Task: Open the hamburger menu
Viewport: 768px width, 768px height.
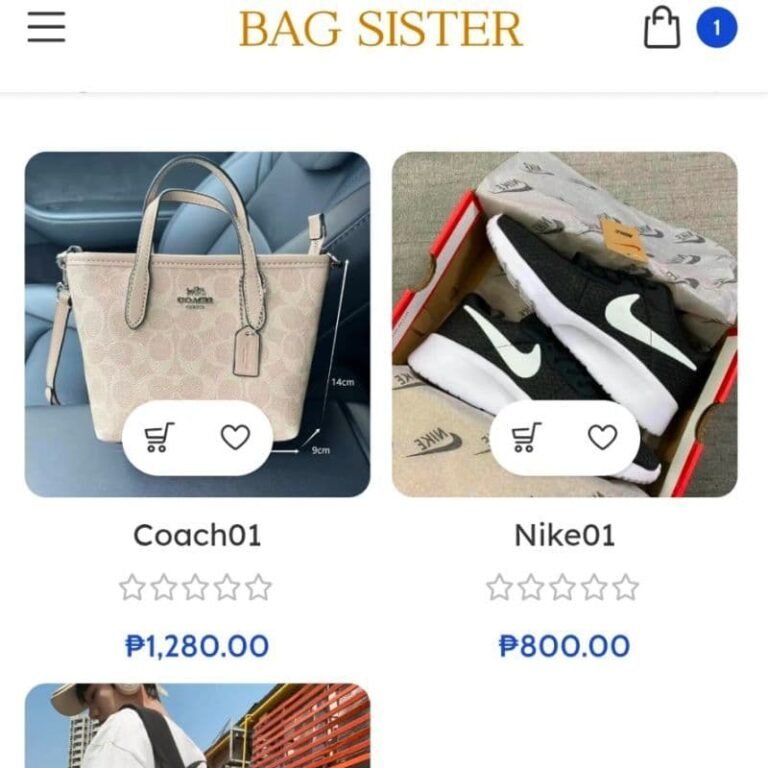Action: tap(46, 28)
